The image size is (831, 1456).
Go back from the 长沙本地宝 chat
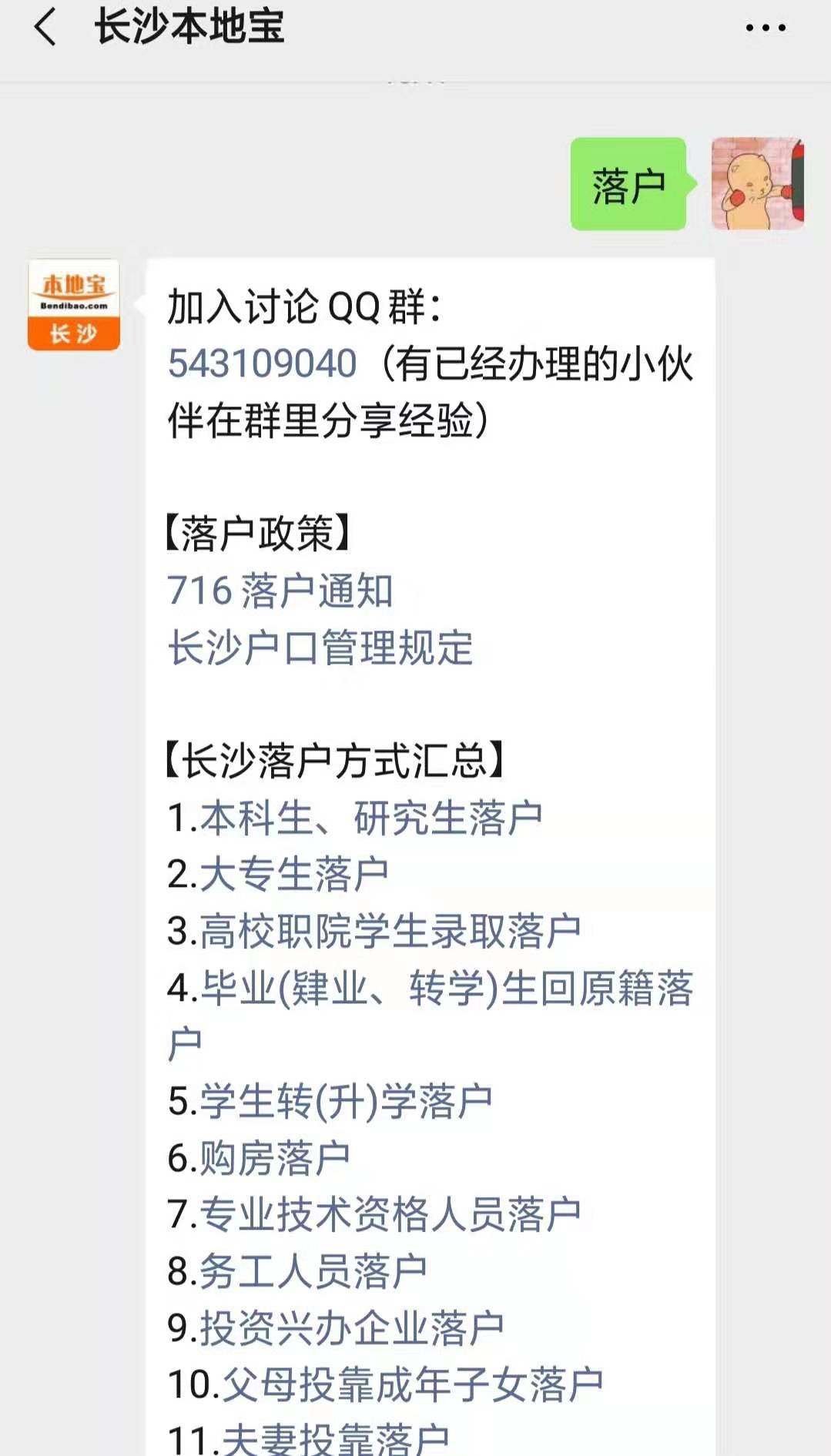45,28
